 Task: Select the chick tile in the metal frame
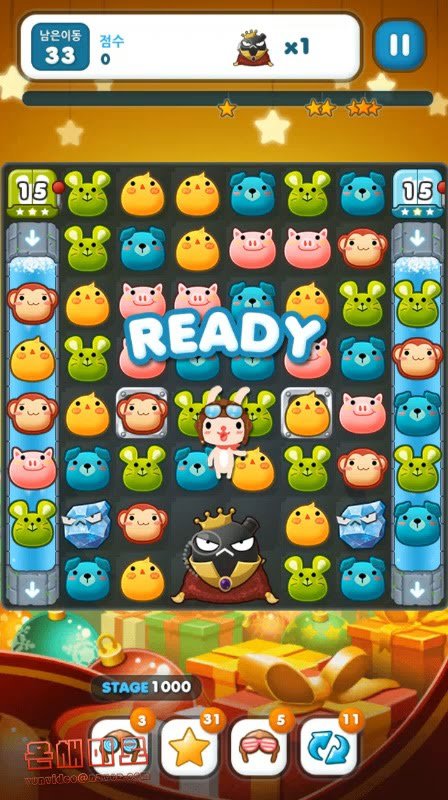307,412
